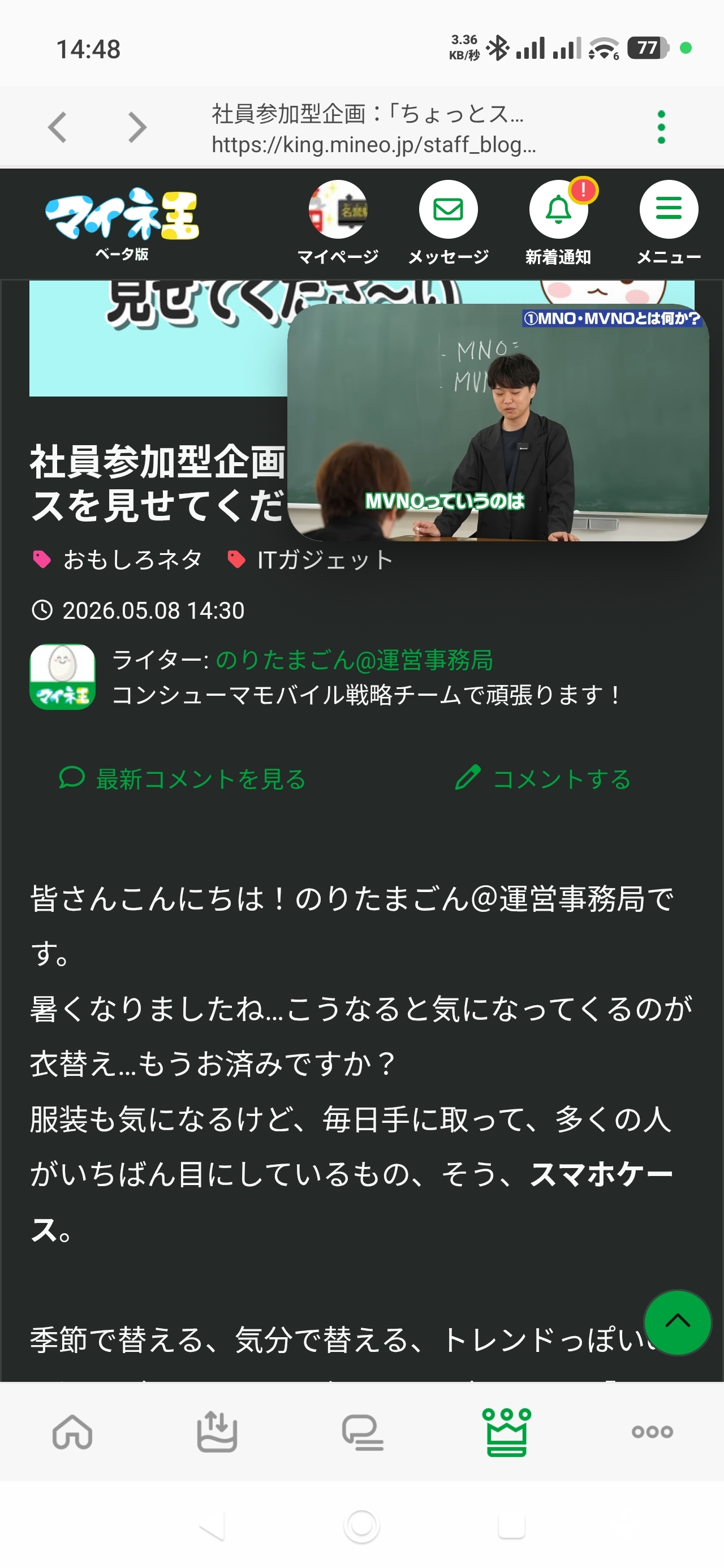Viewport: 724px width, 1568px height.
Task: Jump to top with the green arrow button
Action: 678,1323
